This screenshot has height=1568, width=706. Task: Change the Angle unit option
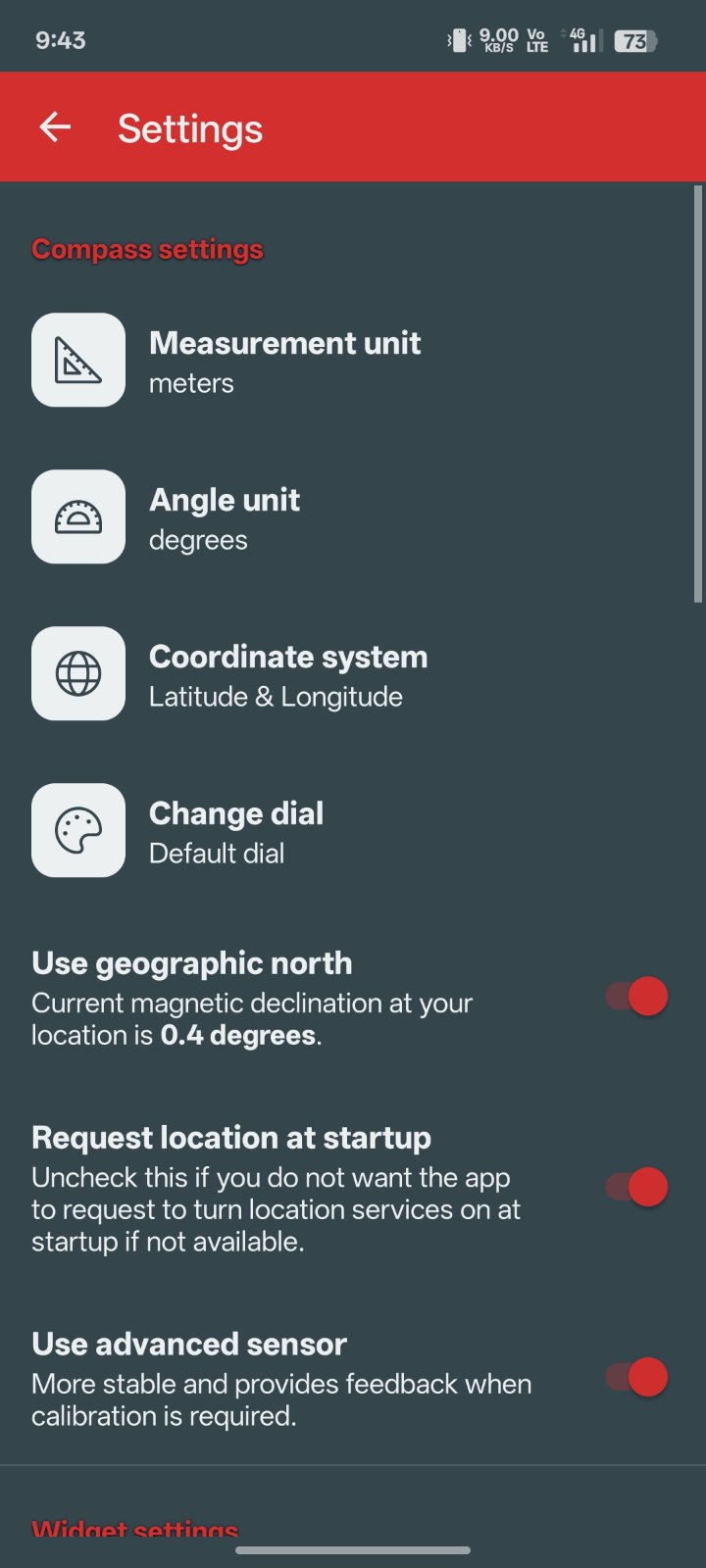tap(226, 517)
